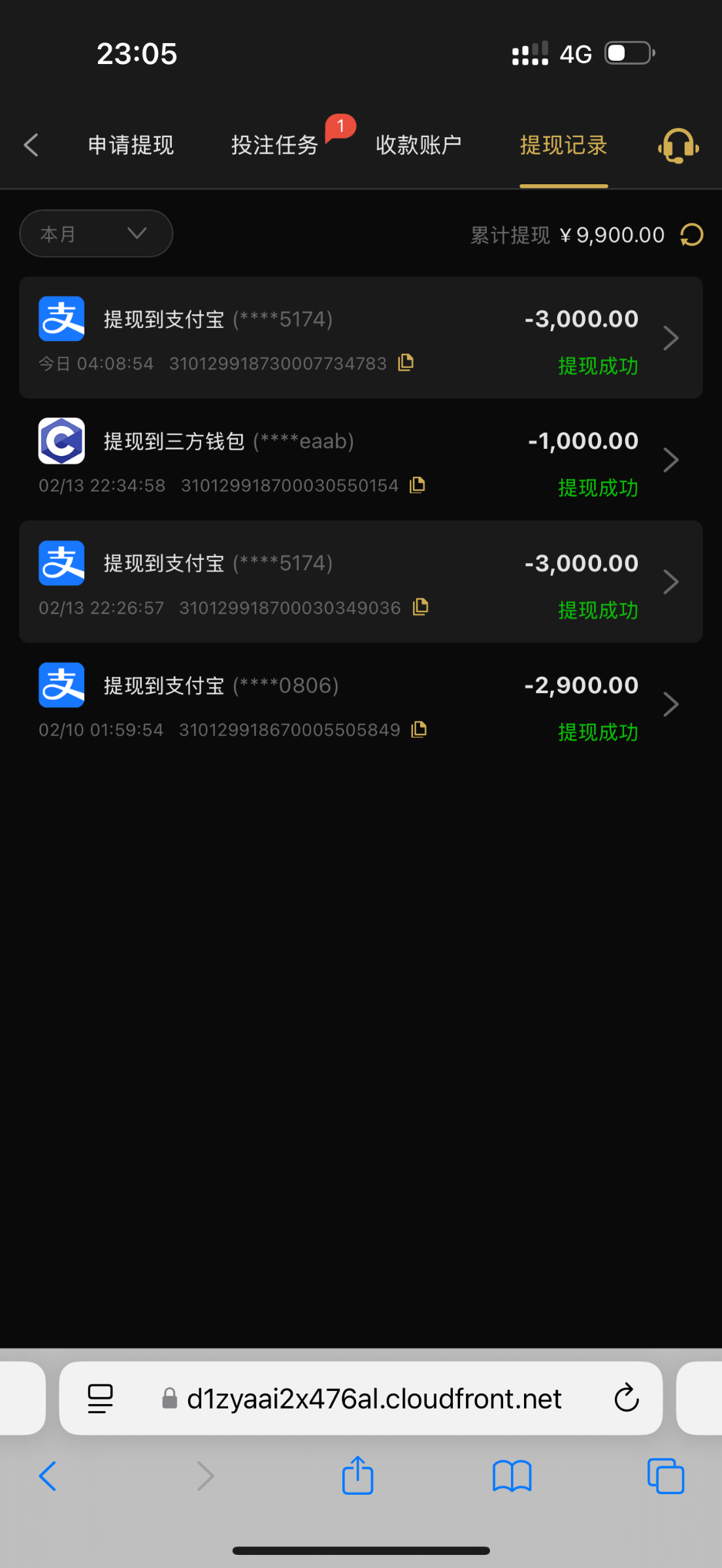
Task: Show open Safari tabs
Action: pyautogui.click(x=665, y=1476)
